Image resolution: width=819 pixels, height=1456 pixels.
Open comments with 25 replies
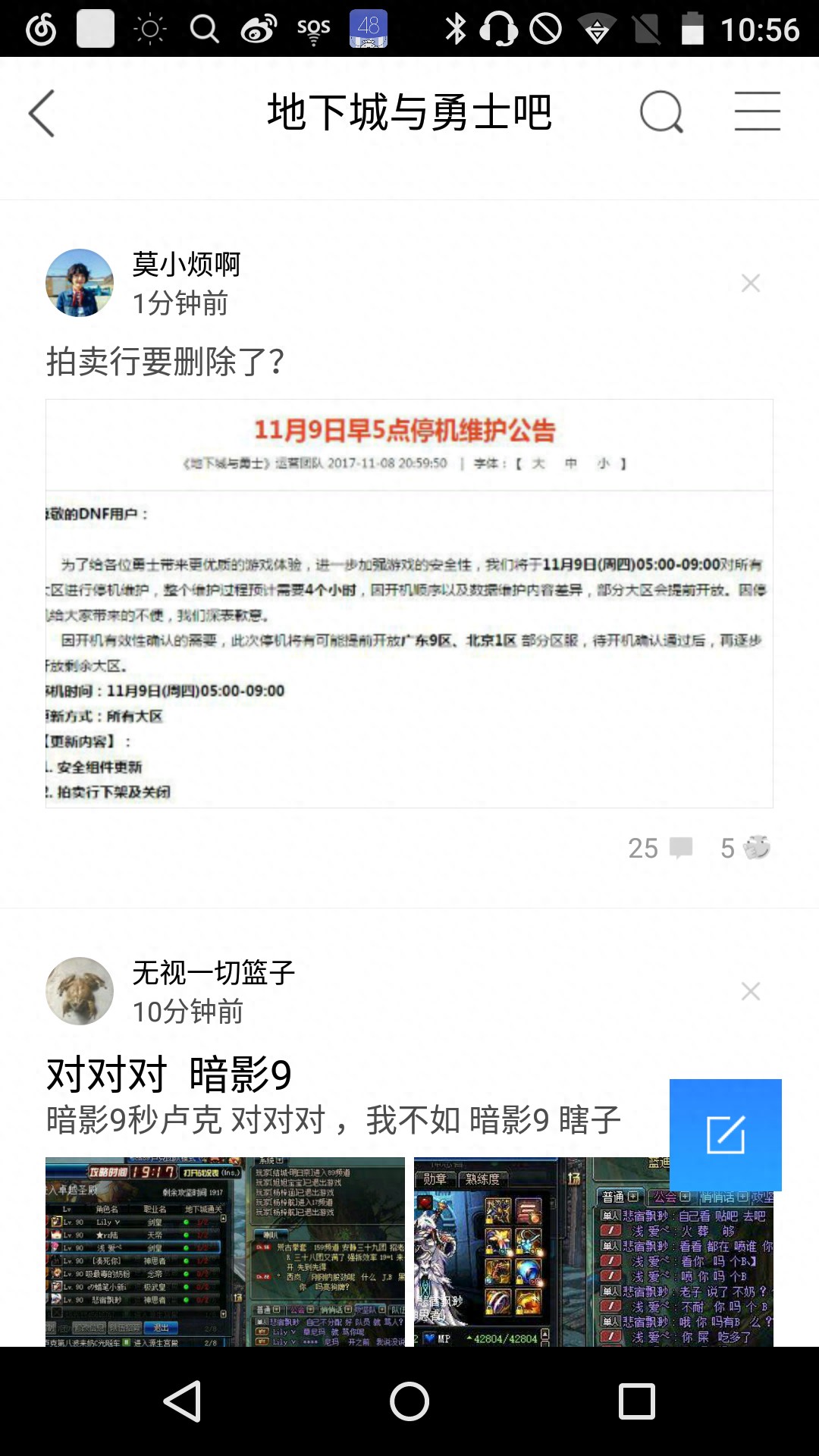coord(660,848)
